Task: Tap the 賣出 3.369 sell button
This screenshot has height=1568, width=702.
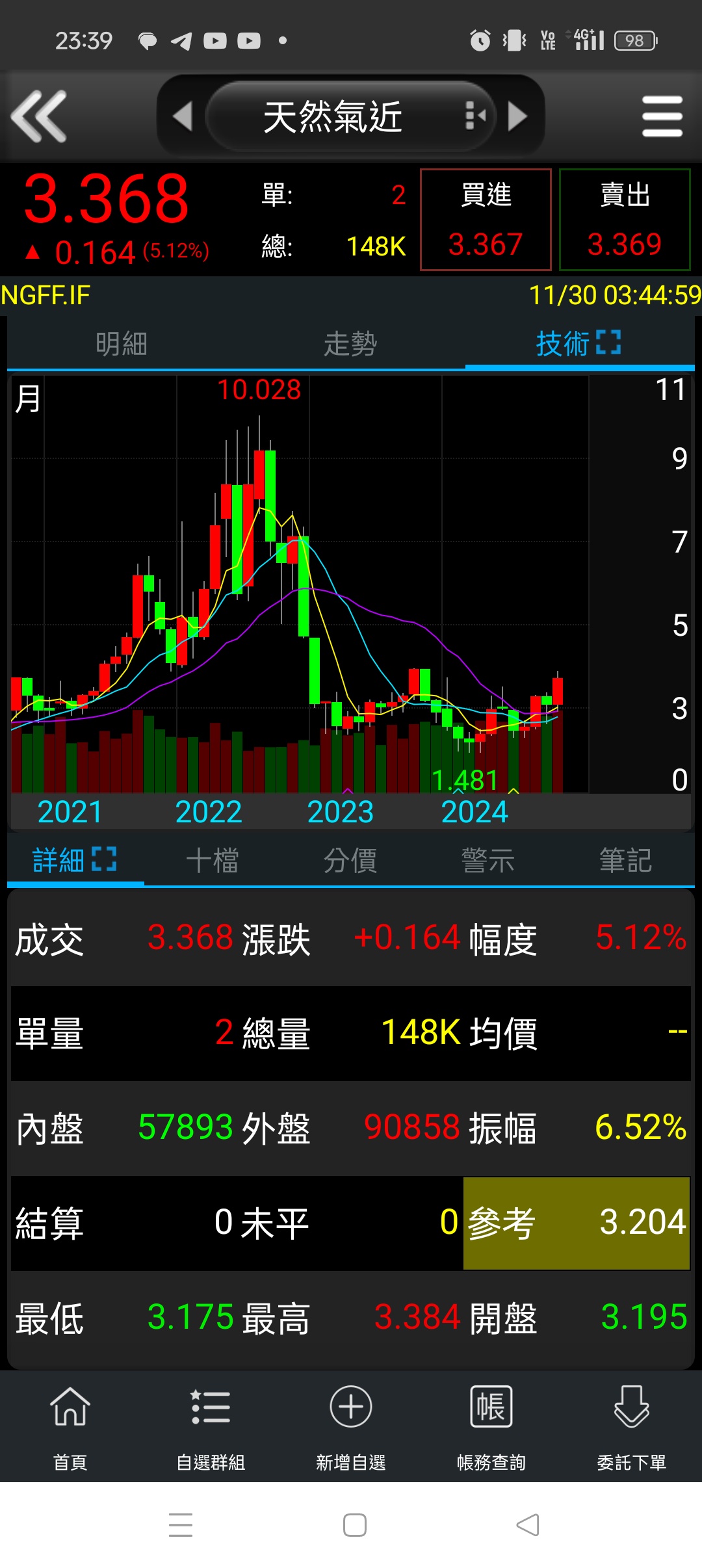Action: (x=625, y=220)
